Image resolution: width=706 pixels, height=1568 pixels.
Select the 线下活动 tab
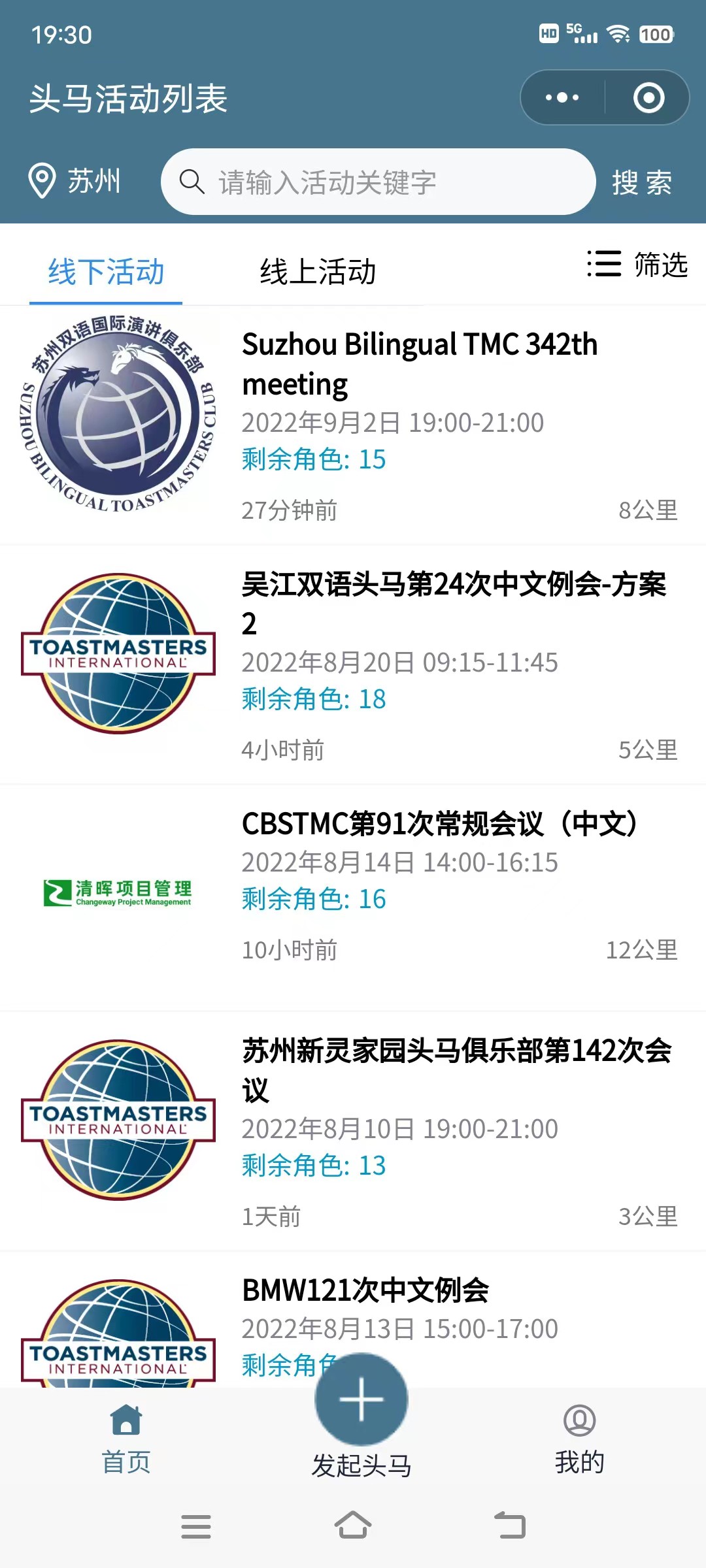pyautogui.click(x=106, y=271)
